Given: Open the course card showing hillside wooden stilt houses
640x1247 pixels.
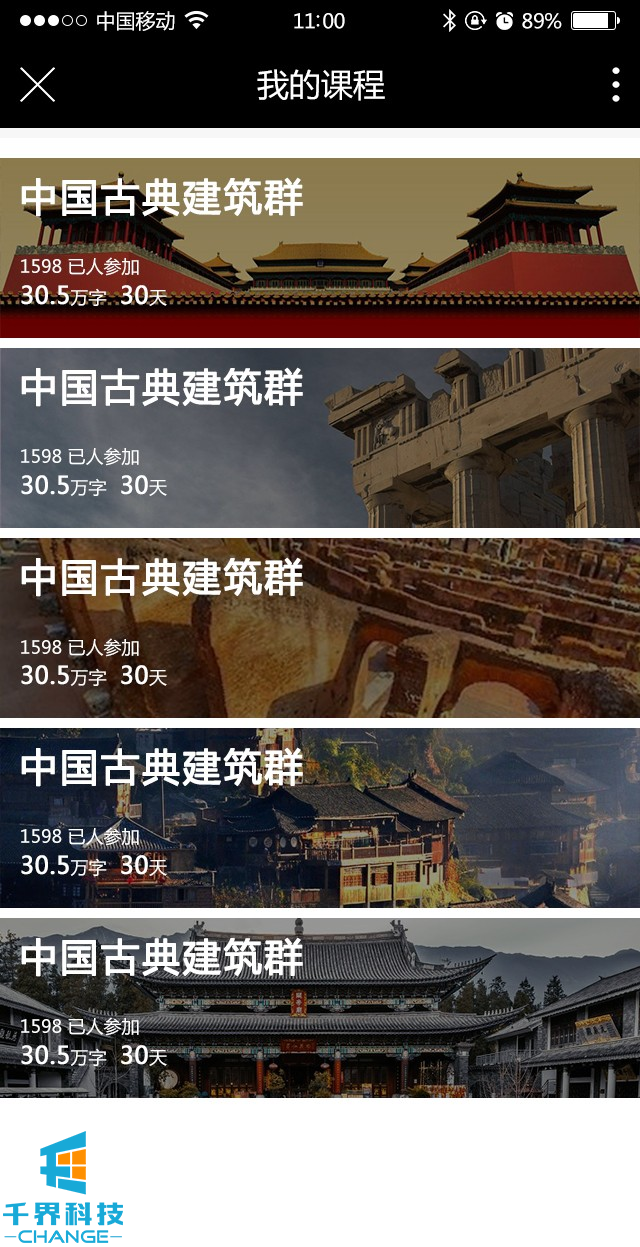Looking at the screenshot, I should click(x=320, y=818).
